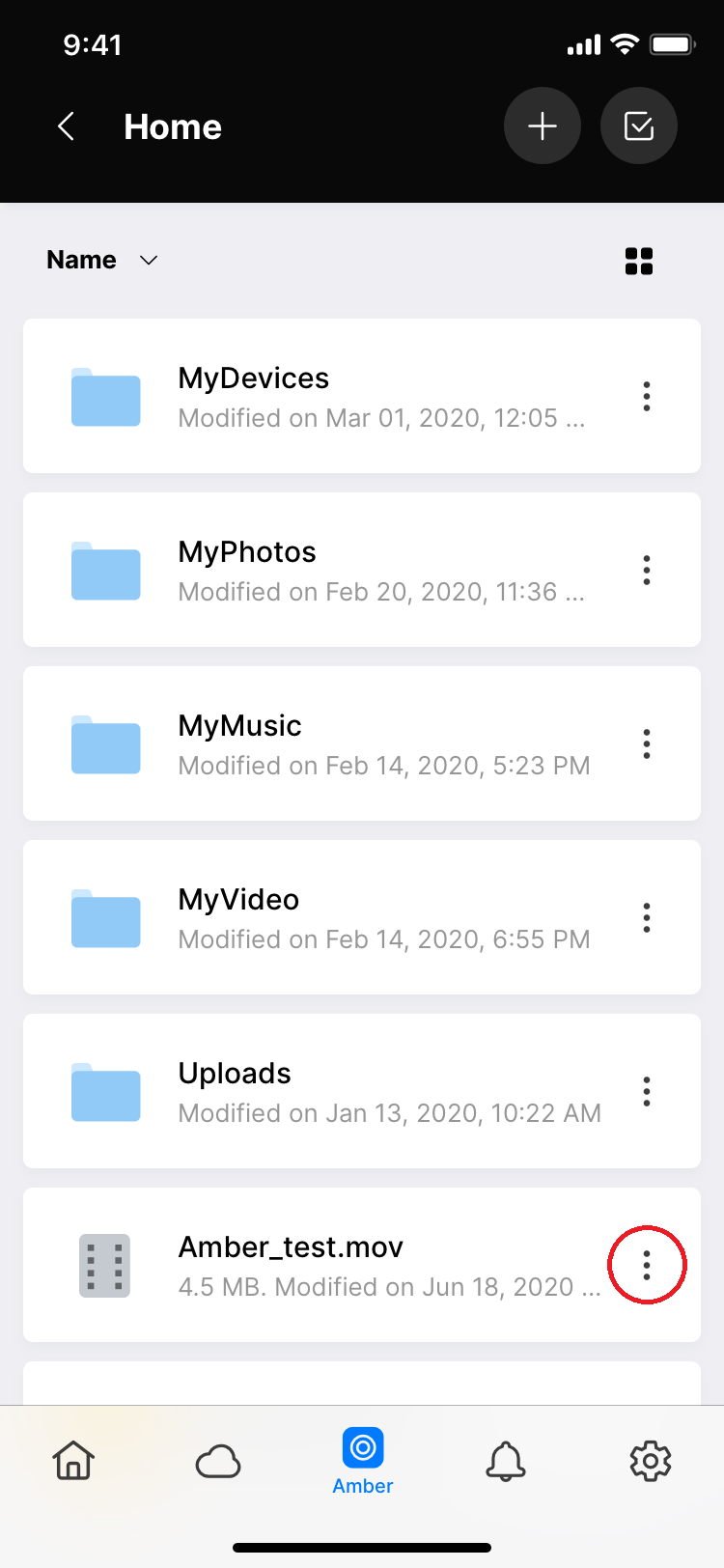The width and height of the screenshot is (724, 1568).
Task: Open more options for Amber_test.mov
Action: point(647,1265)
